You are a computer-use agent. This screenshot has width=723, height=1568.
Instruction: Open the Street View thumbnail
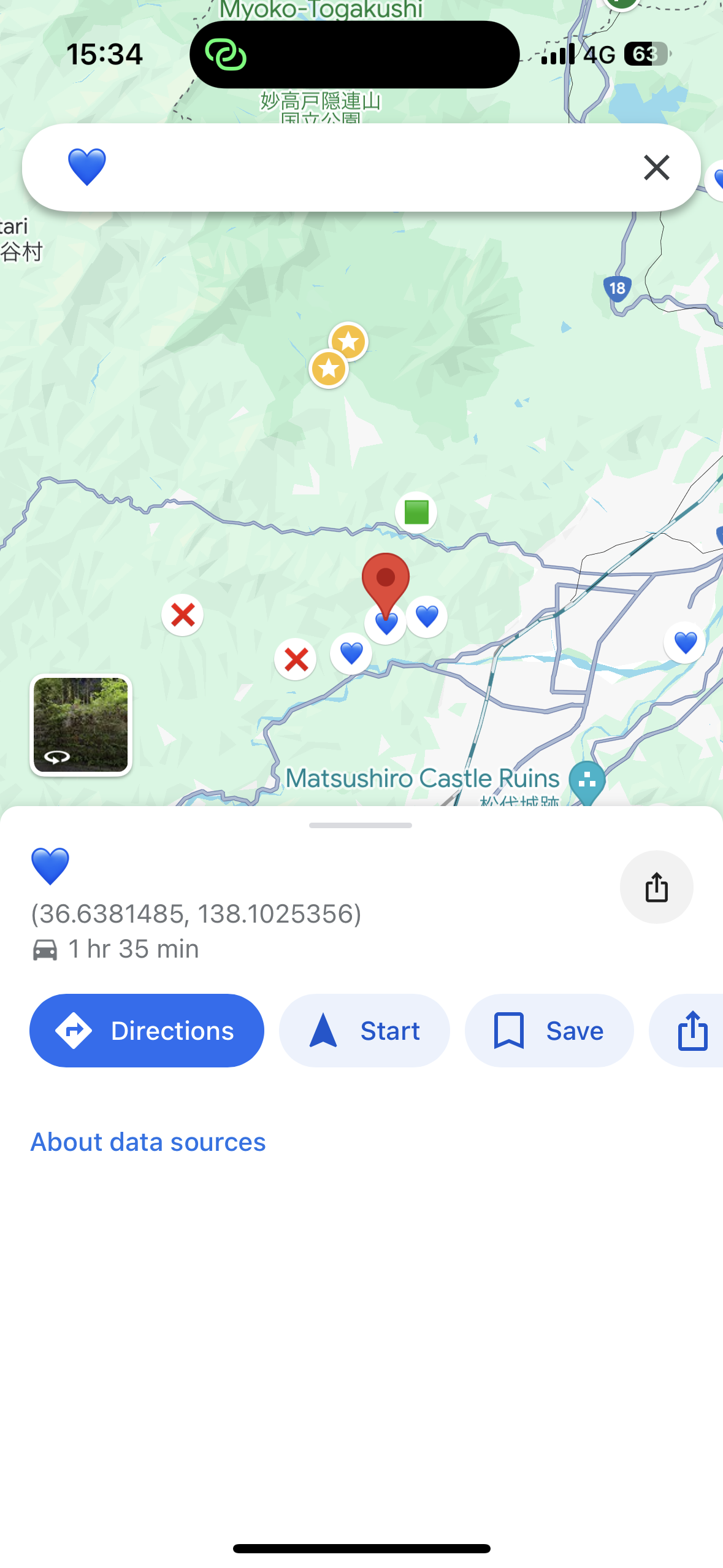(x=81, y=724)
